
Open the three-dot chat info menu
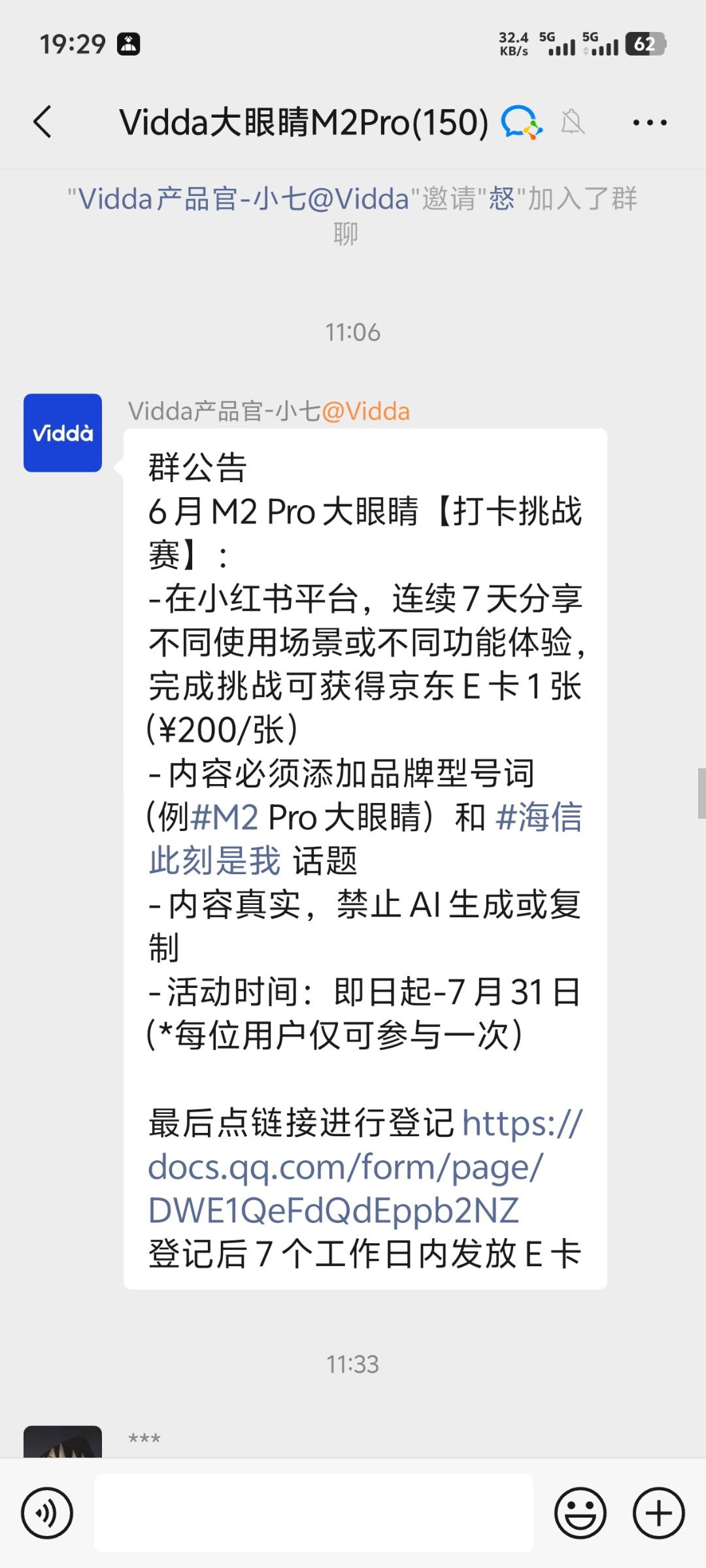[x=649, y=122]
